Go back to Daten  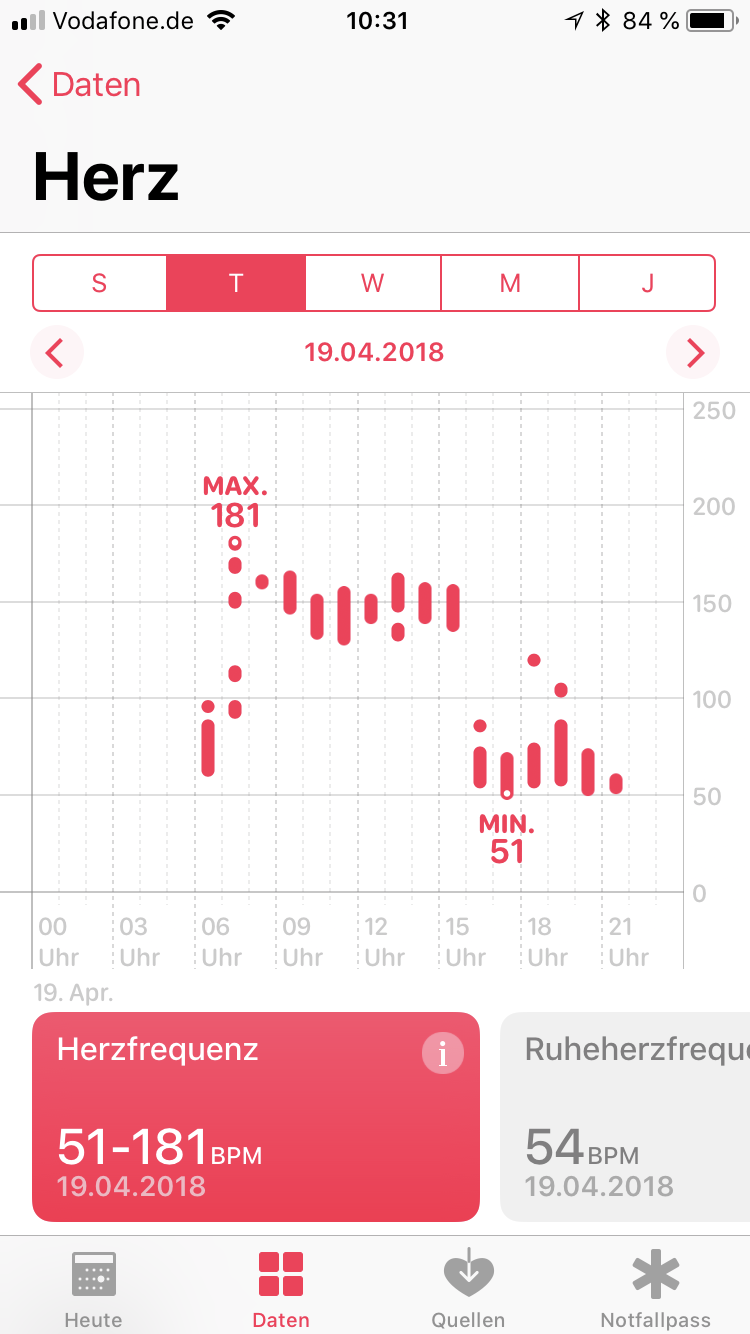point(80,85)
